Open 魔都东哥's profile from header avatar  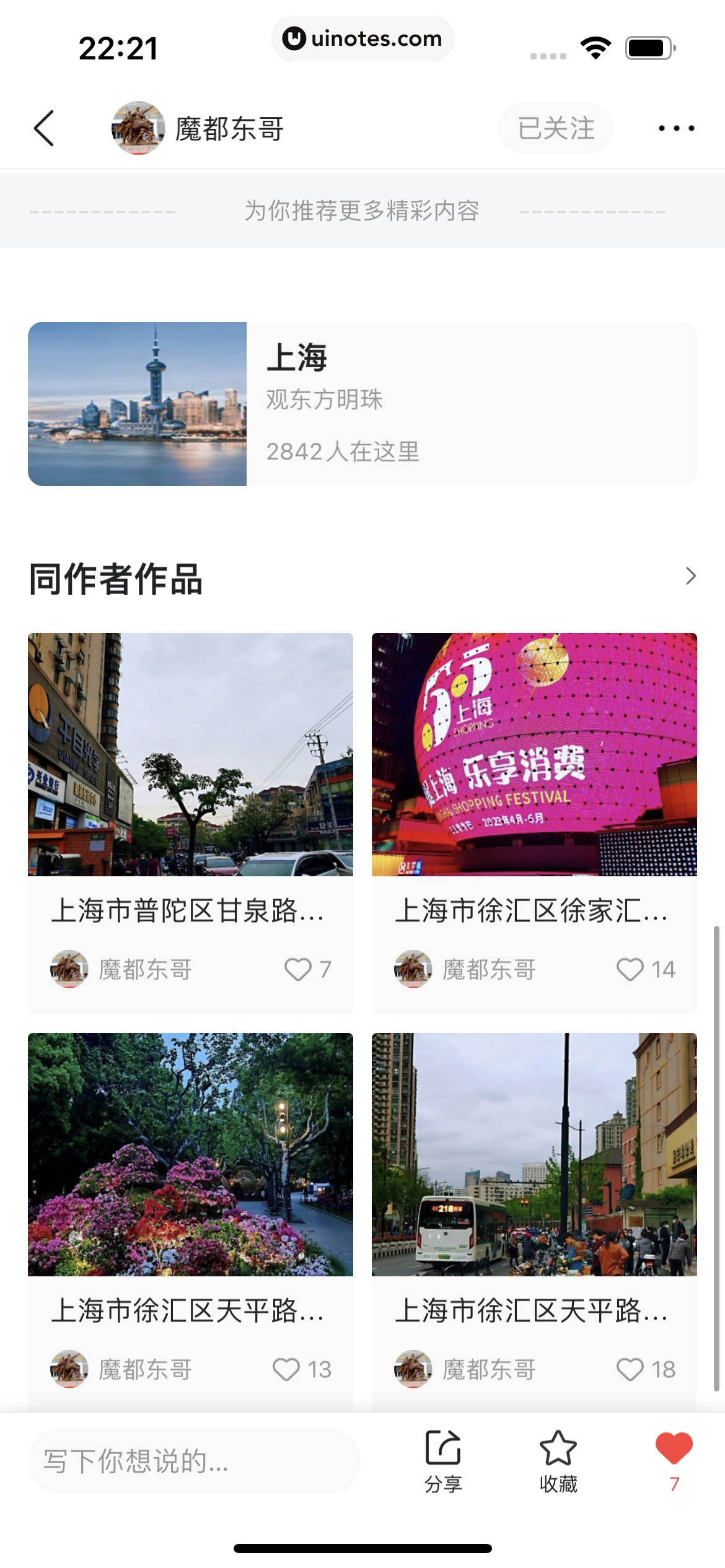point(138,128)
